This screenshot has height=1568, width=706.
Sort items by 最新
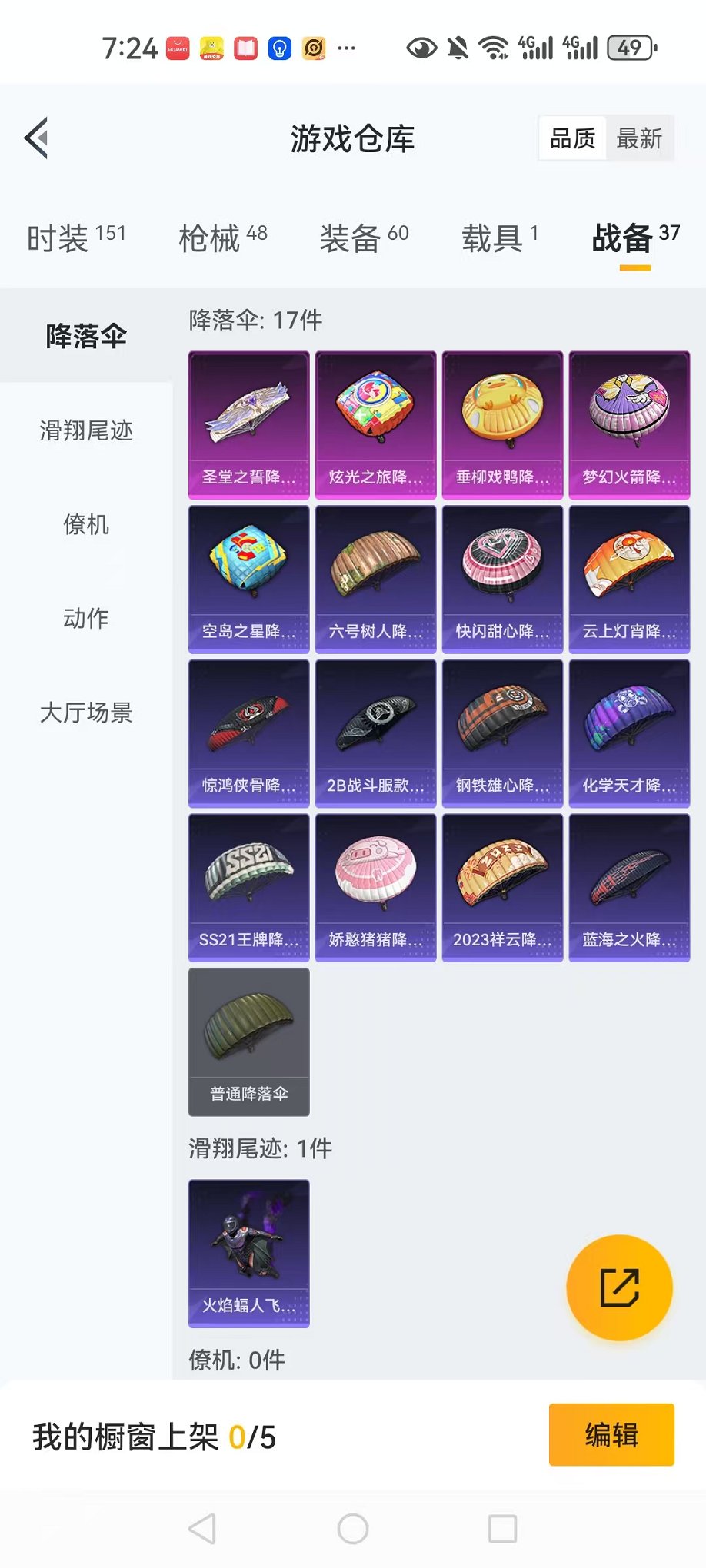(639, 139)
